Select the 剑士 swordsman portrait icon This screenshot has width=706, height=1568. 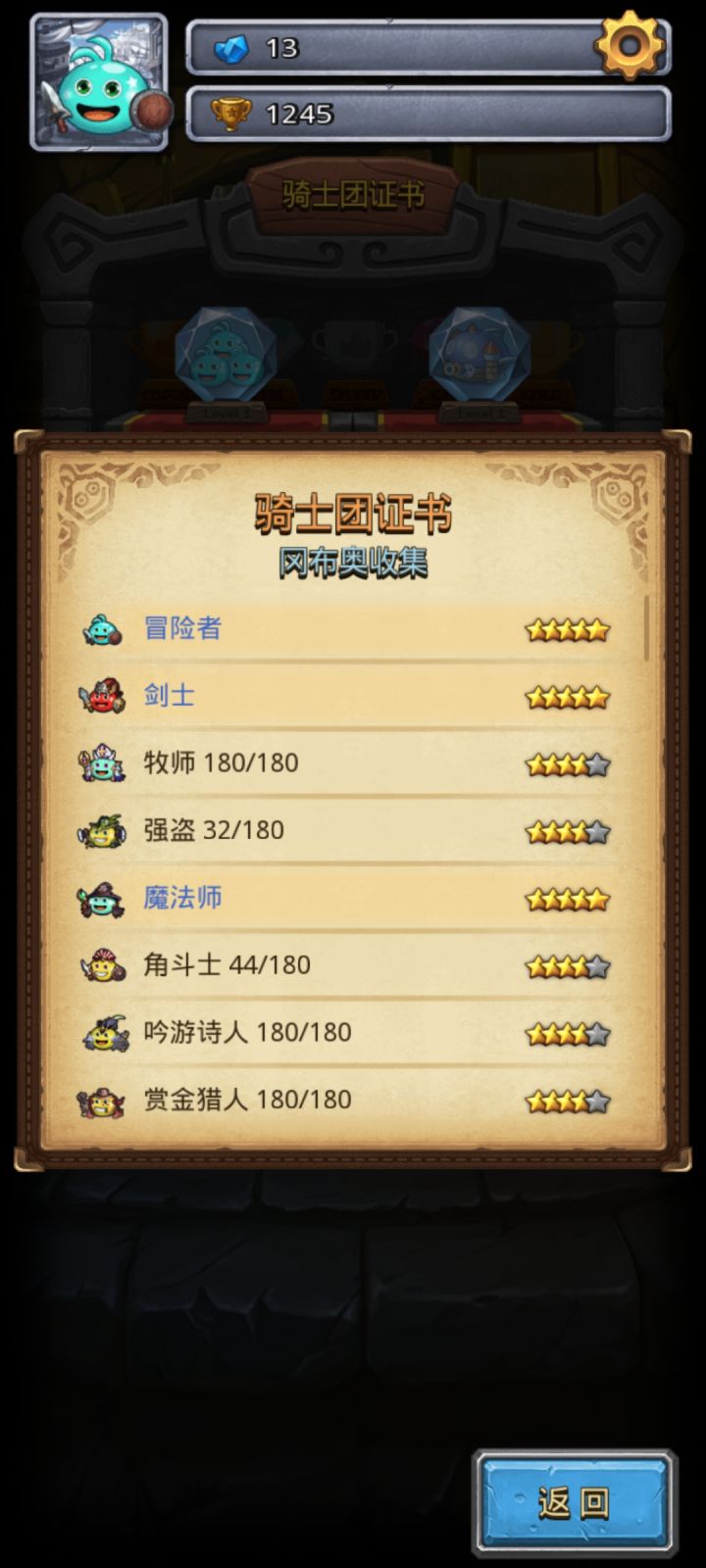pyautogui.click(x=103, y=697)
